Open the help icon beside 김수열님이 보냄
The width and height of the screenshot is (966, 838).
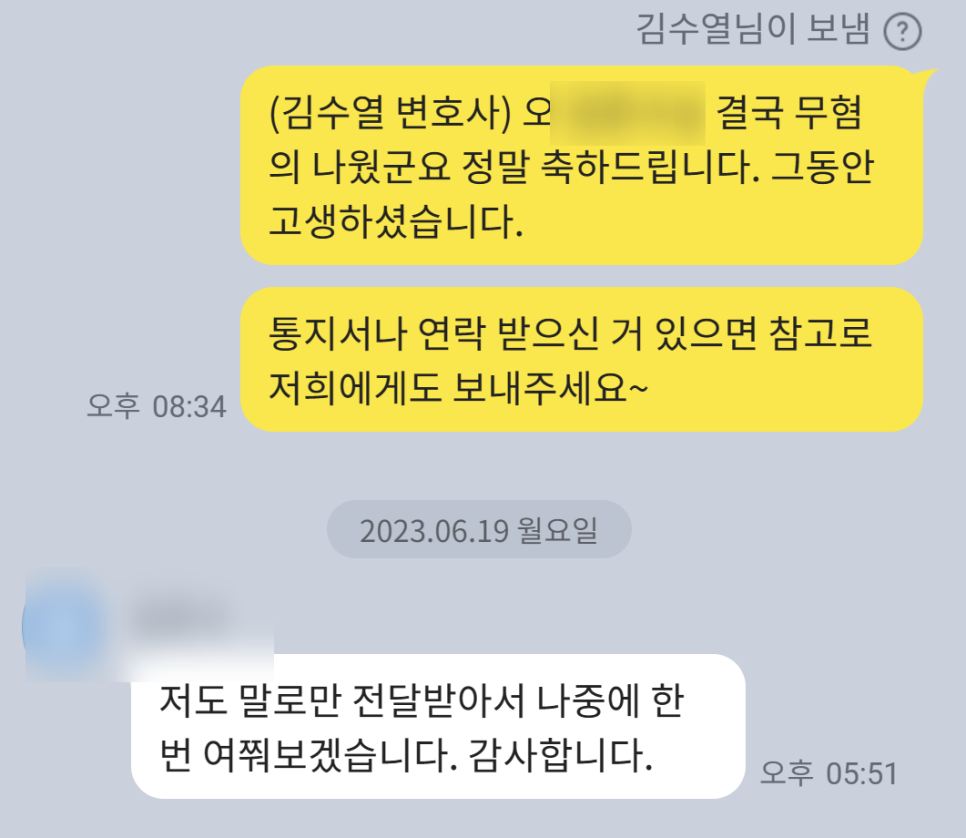click(903, 33)
